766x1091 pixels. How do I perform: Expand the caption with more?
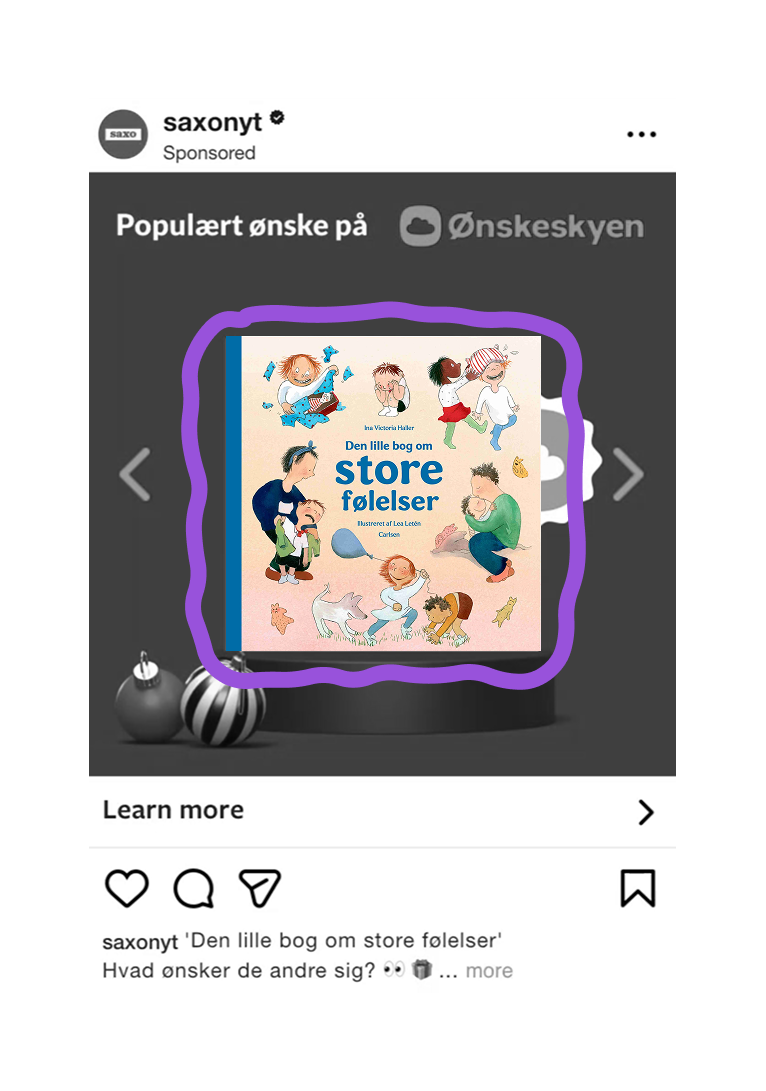[489, 970]
